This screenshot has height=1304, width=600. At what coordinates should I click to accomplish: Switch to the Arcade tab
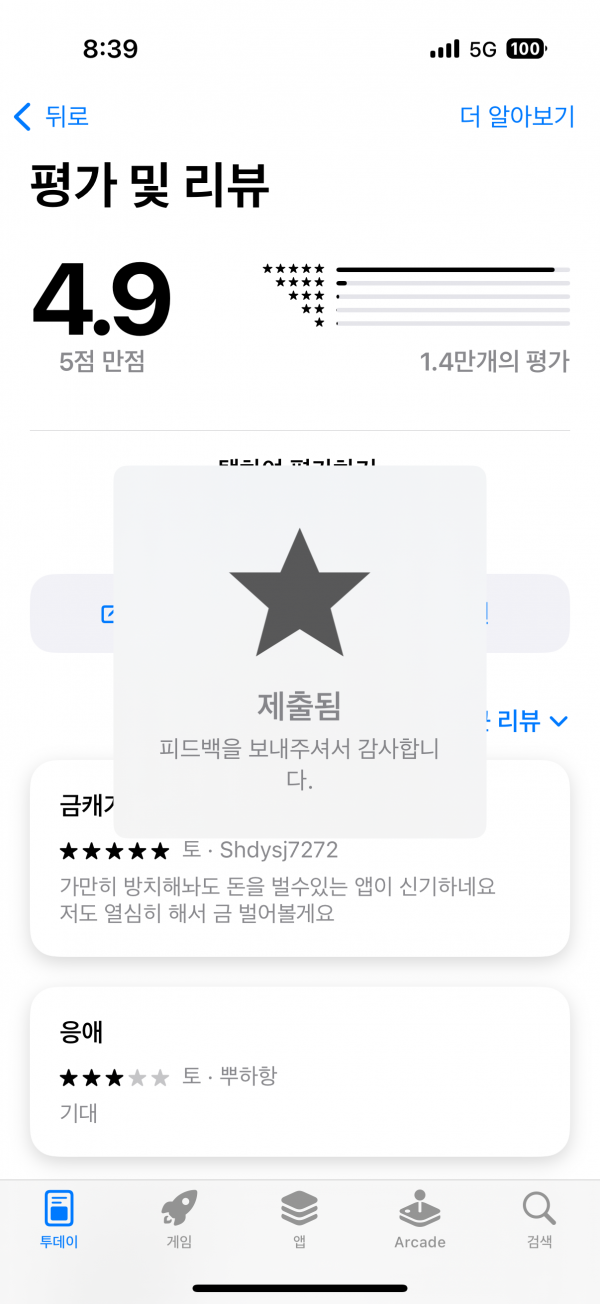[x=419, y=1220]
